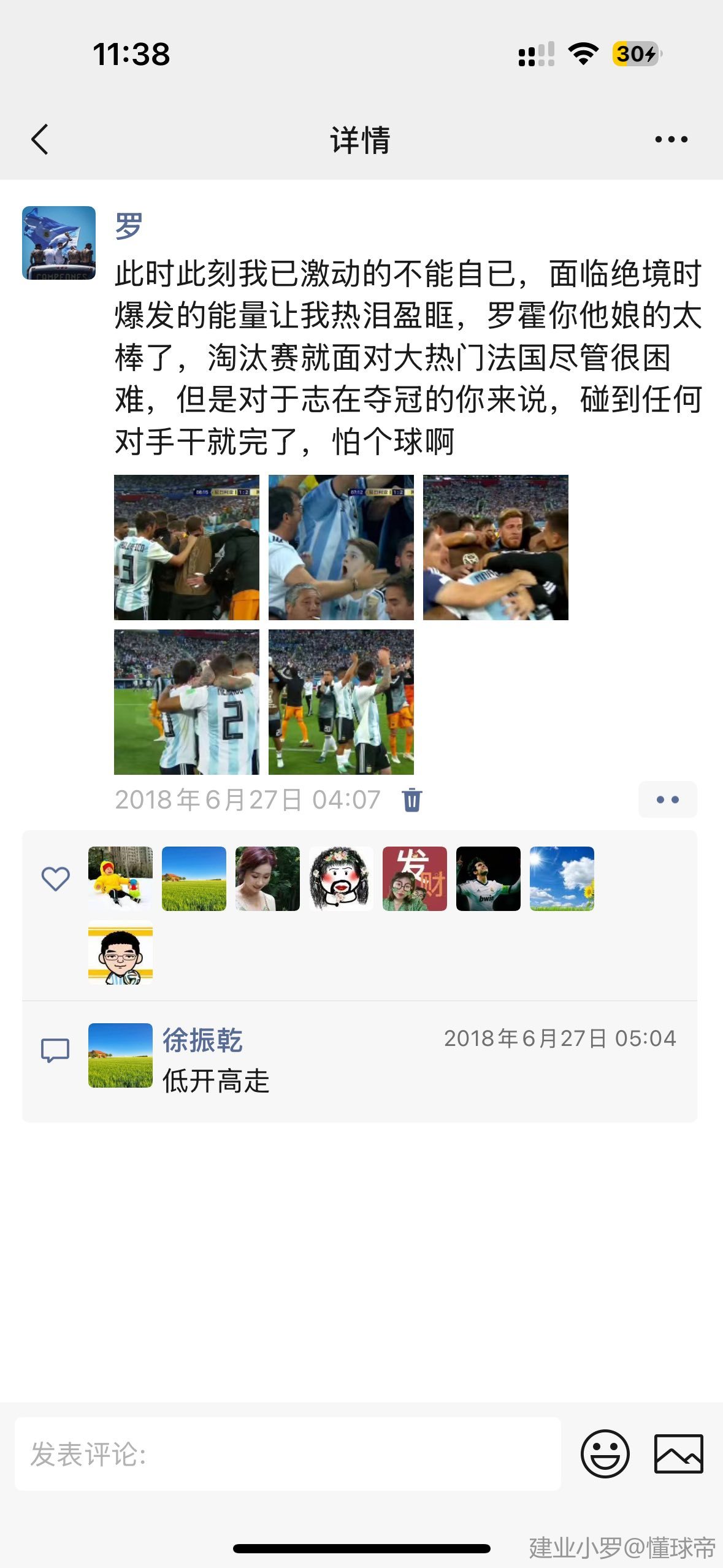Open the two-dot like and comment button
The image size is (723, 1568).
pyautogui.click(x=667, y=799)
